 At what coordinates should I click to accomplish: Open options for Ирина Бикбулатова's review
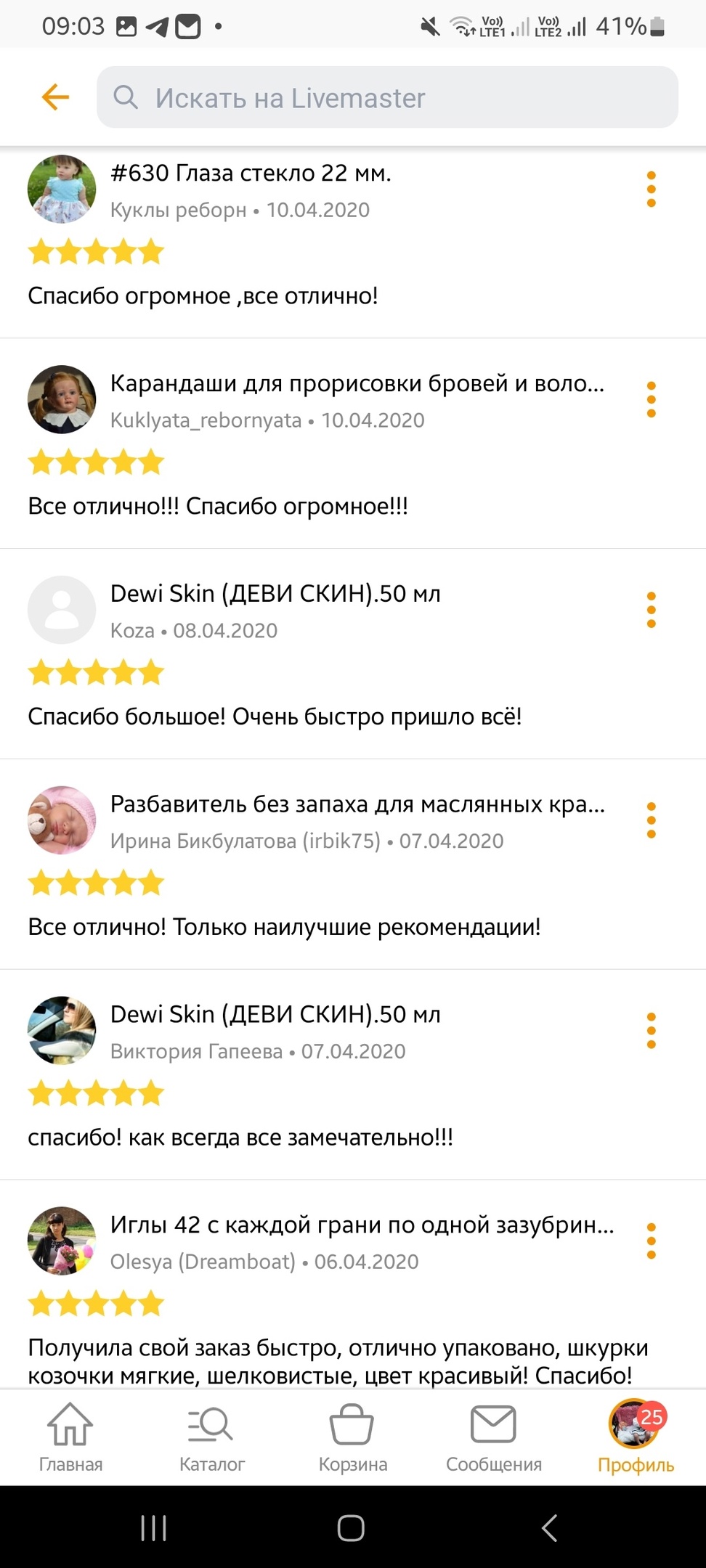click(x=651, y=820)
